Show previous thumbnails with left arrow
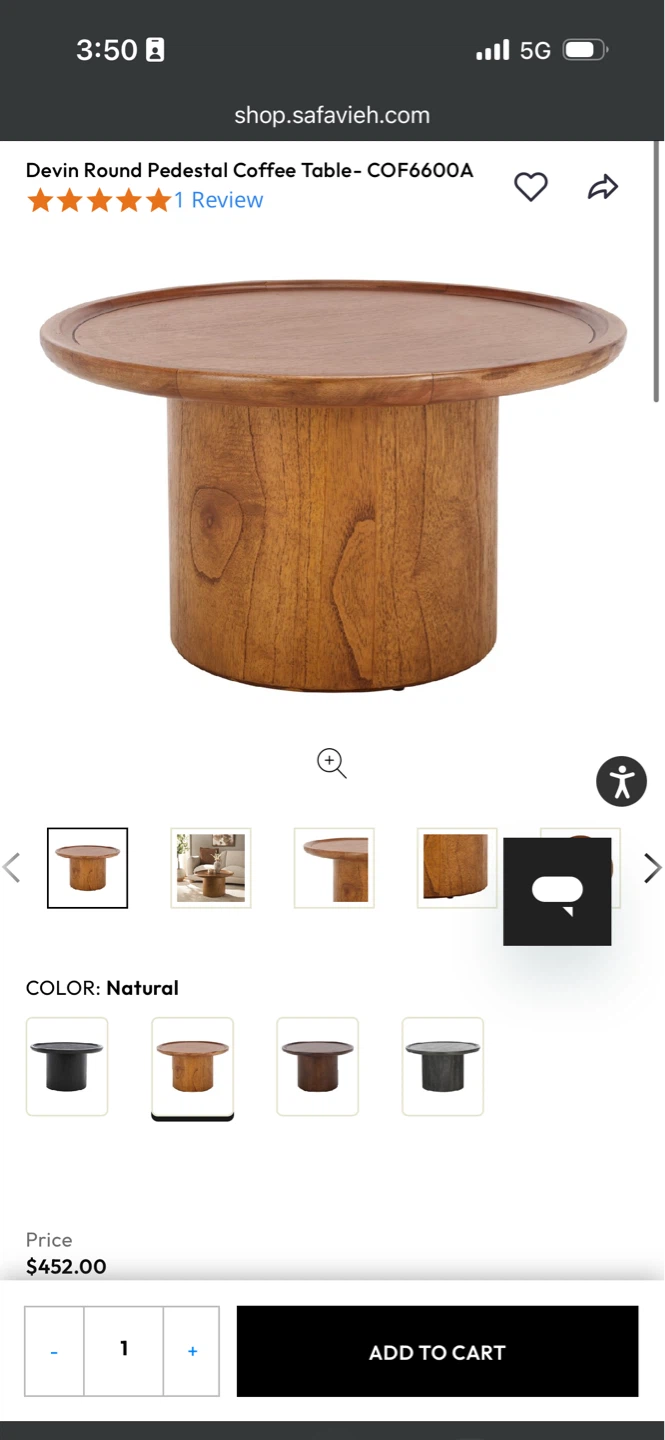665x1440 pixels. (12, 867)
